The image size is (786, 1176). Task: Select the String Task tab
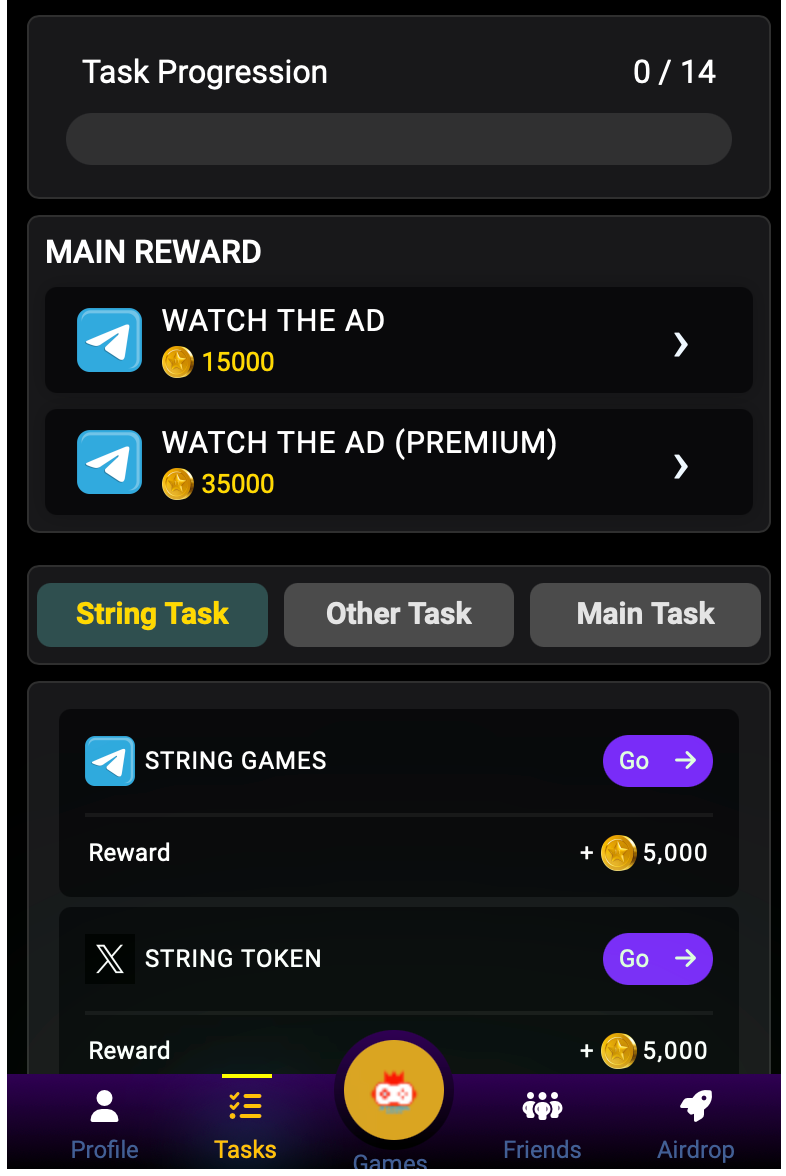click(x=152, y=614)
